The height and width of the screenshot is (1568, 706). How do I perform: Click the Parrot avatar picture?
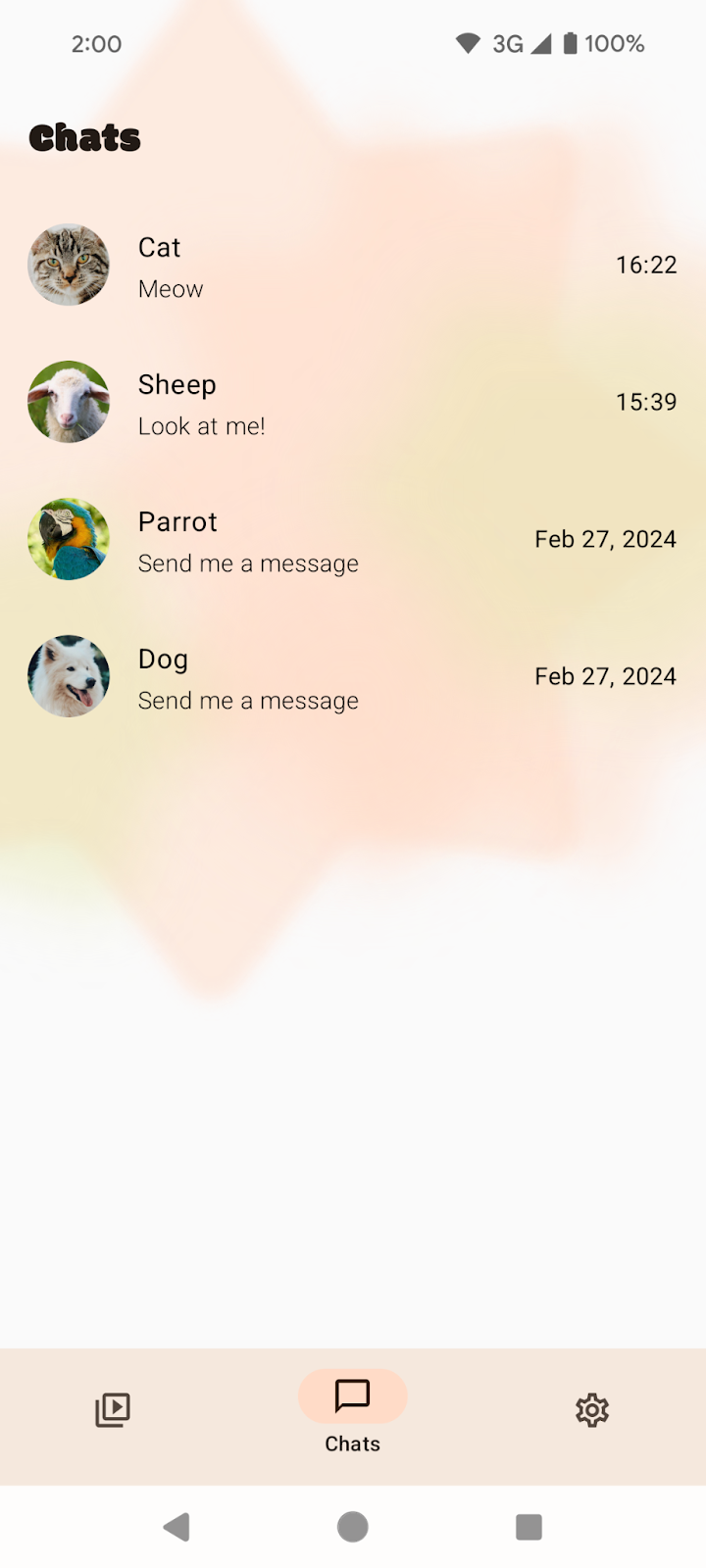click(69, 539)
